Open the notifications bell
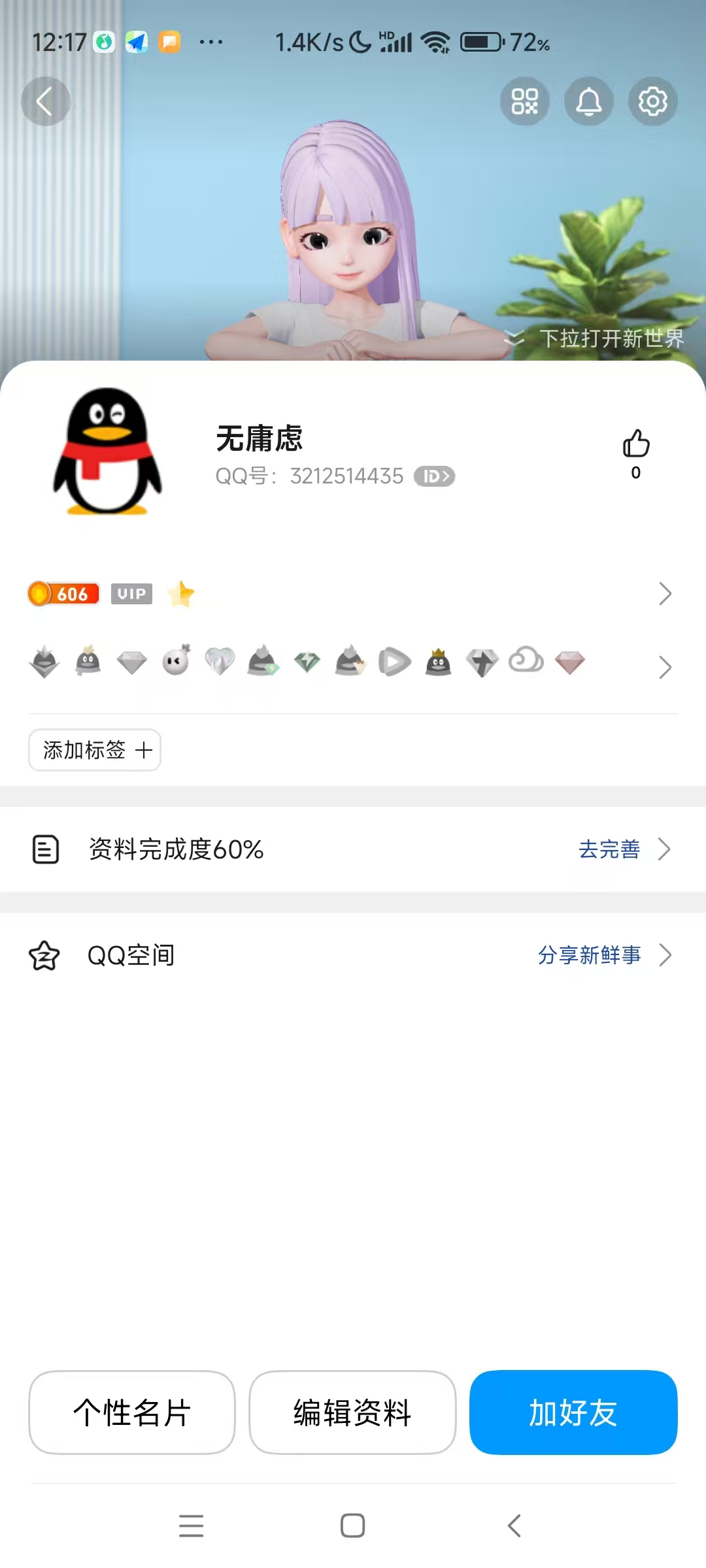706x1568 pixels. click(x=588, y=101)
